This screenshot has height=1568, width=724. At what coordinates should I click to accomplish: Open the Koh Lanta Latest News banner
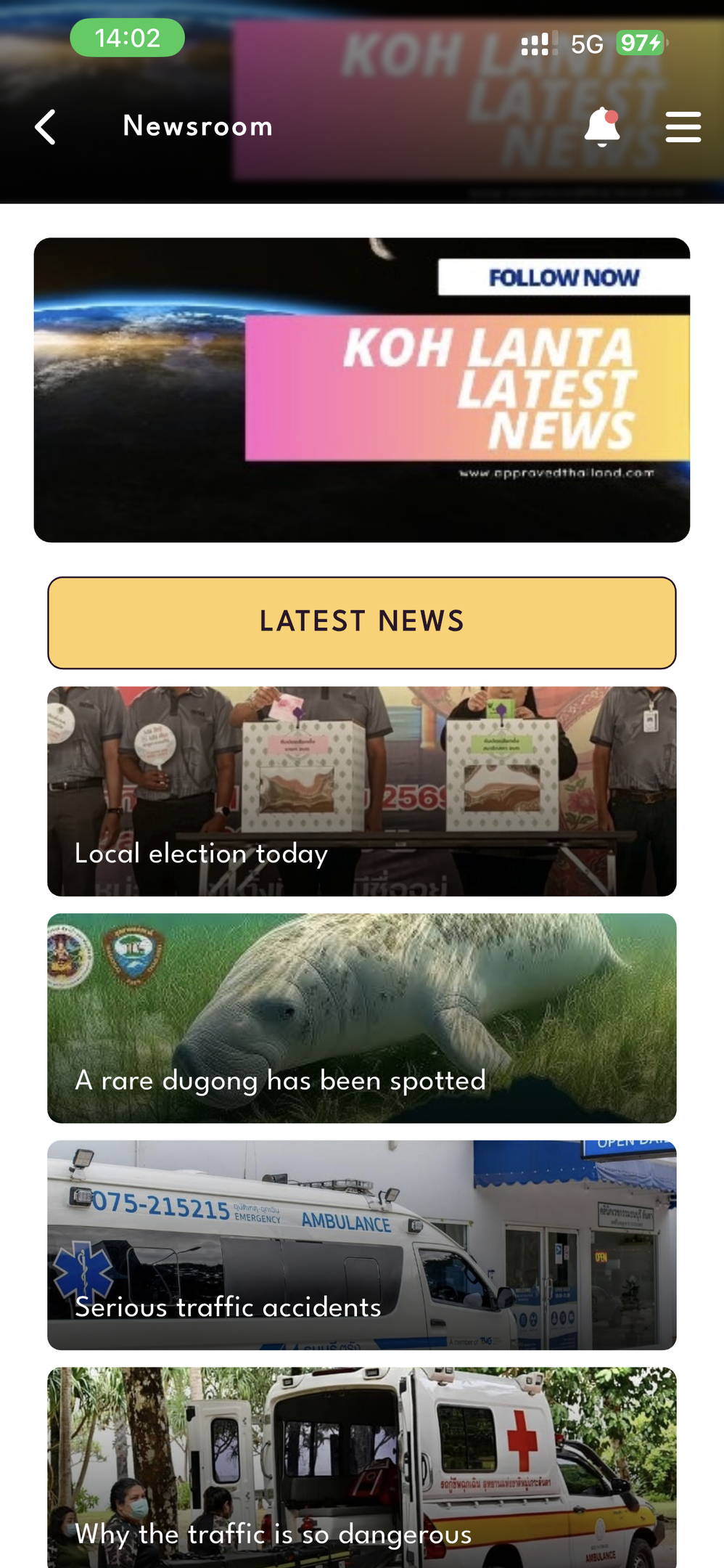(x=361, y=390)
